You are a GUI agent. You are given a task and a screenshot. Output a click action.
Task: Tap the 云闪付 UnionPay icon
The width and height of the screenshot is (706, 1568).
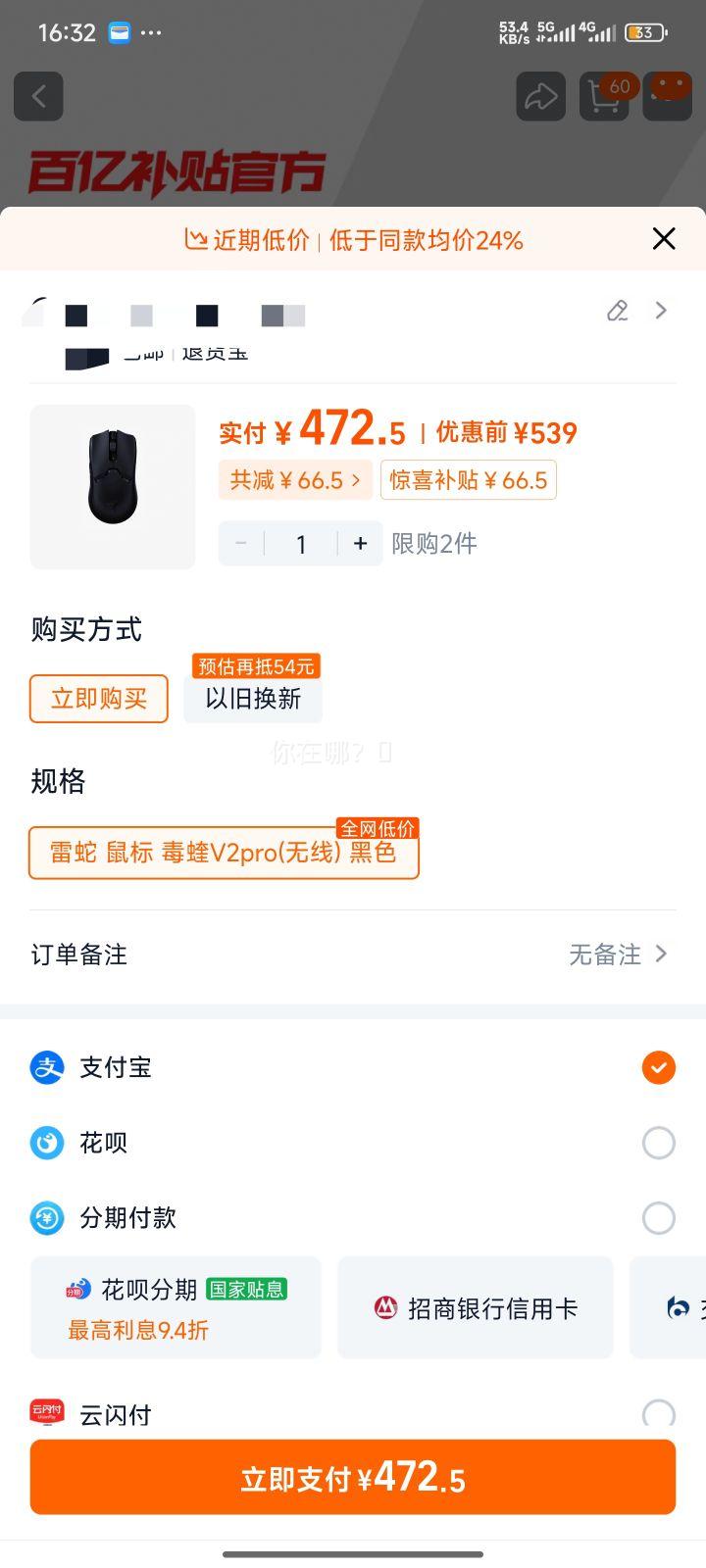46,1411
